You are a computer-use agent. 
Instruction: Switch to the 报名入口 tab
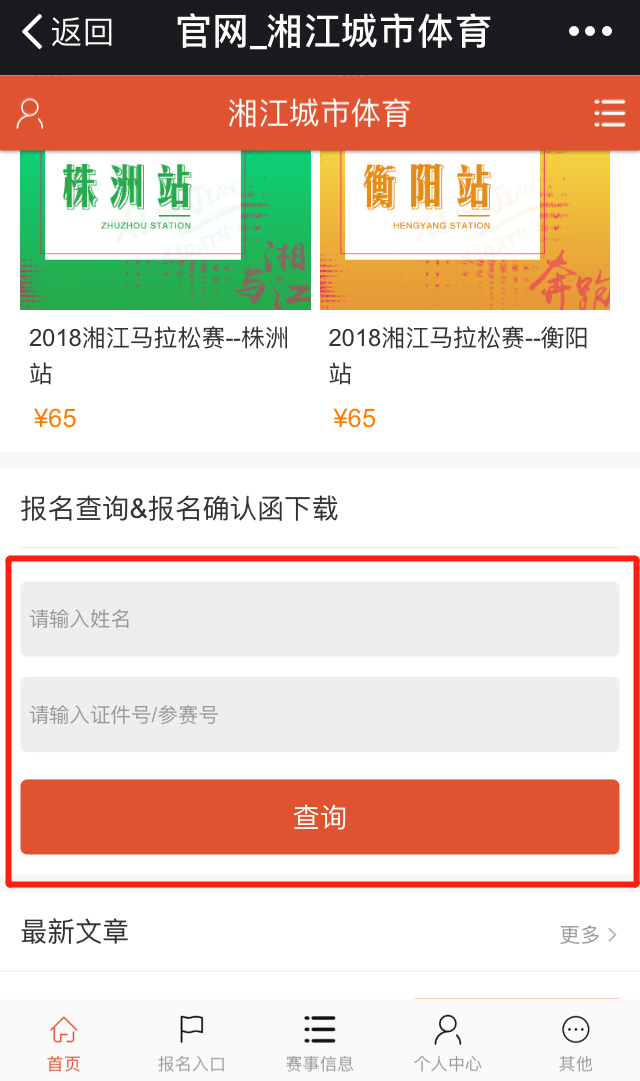point(192,1043)
